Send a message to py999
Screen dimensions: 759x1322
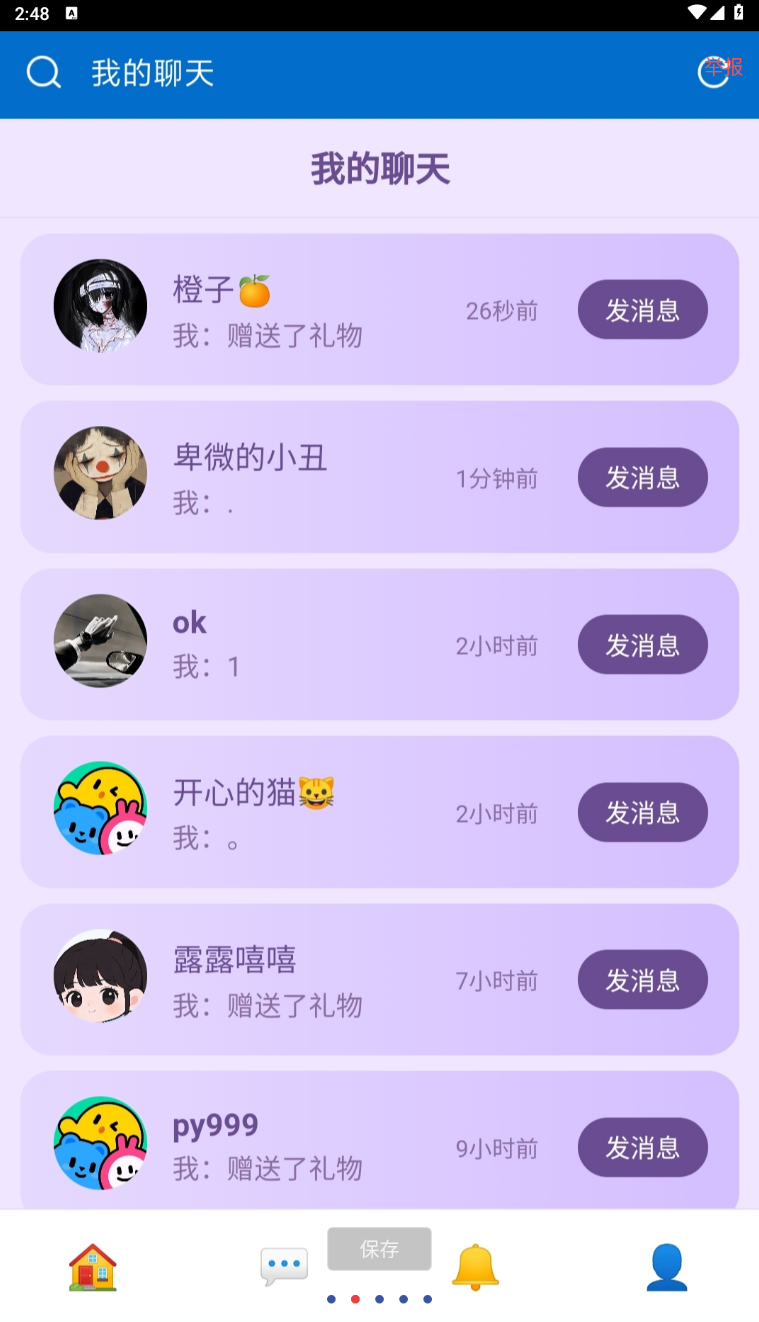[x=642, y=1147]
